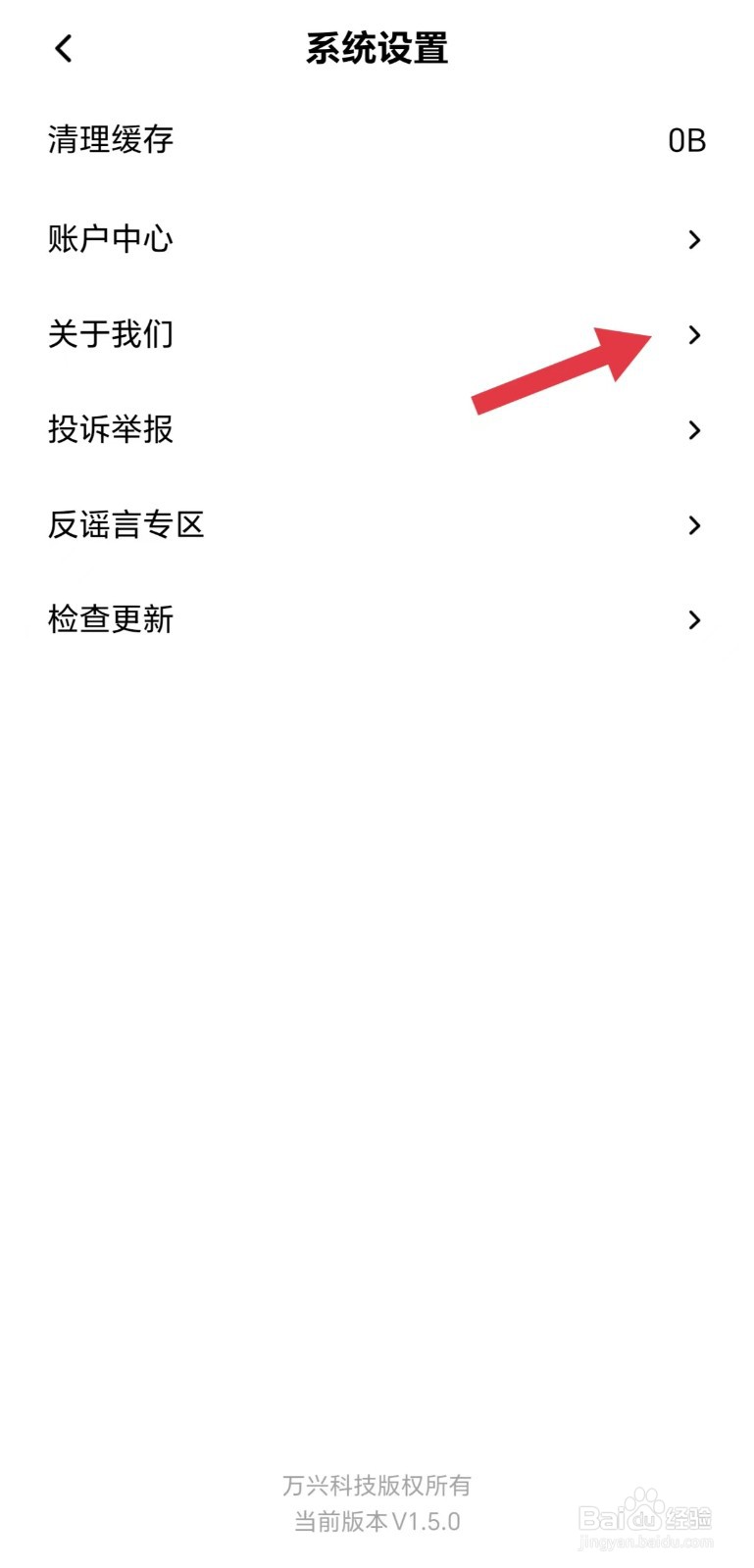Click the 系统设置 title text
This screenshot has width=754, height=1568.
(x=377, y=47)
